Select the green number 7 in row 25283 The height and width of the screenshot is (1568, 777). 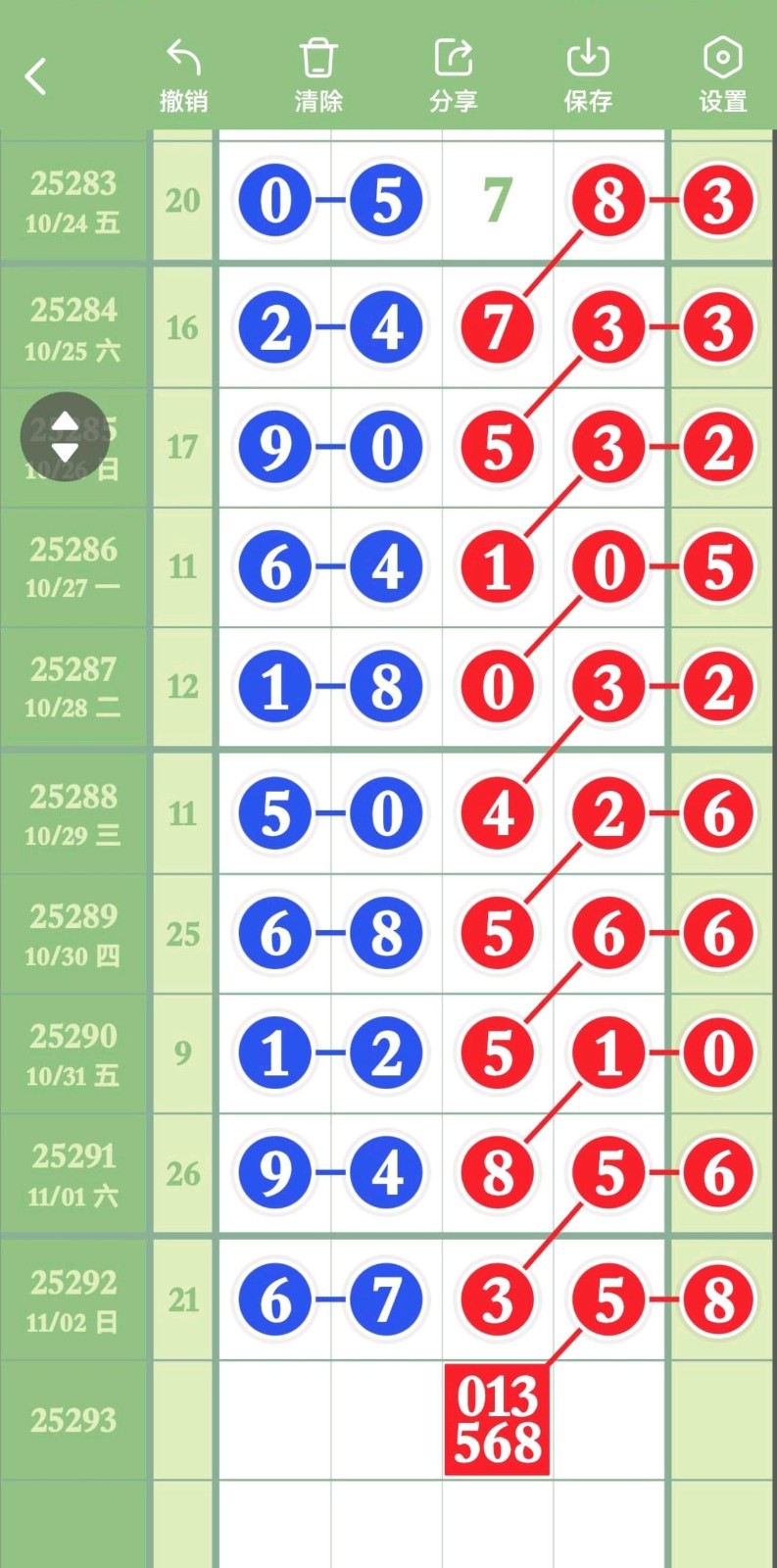click(497, 196)
